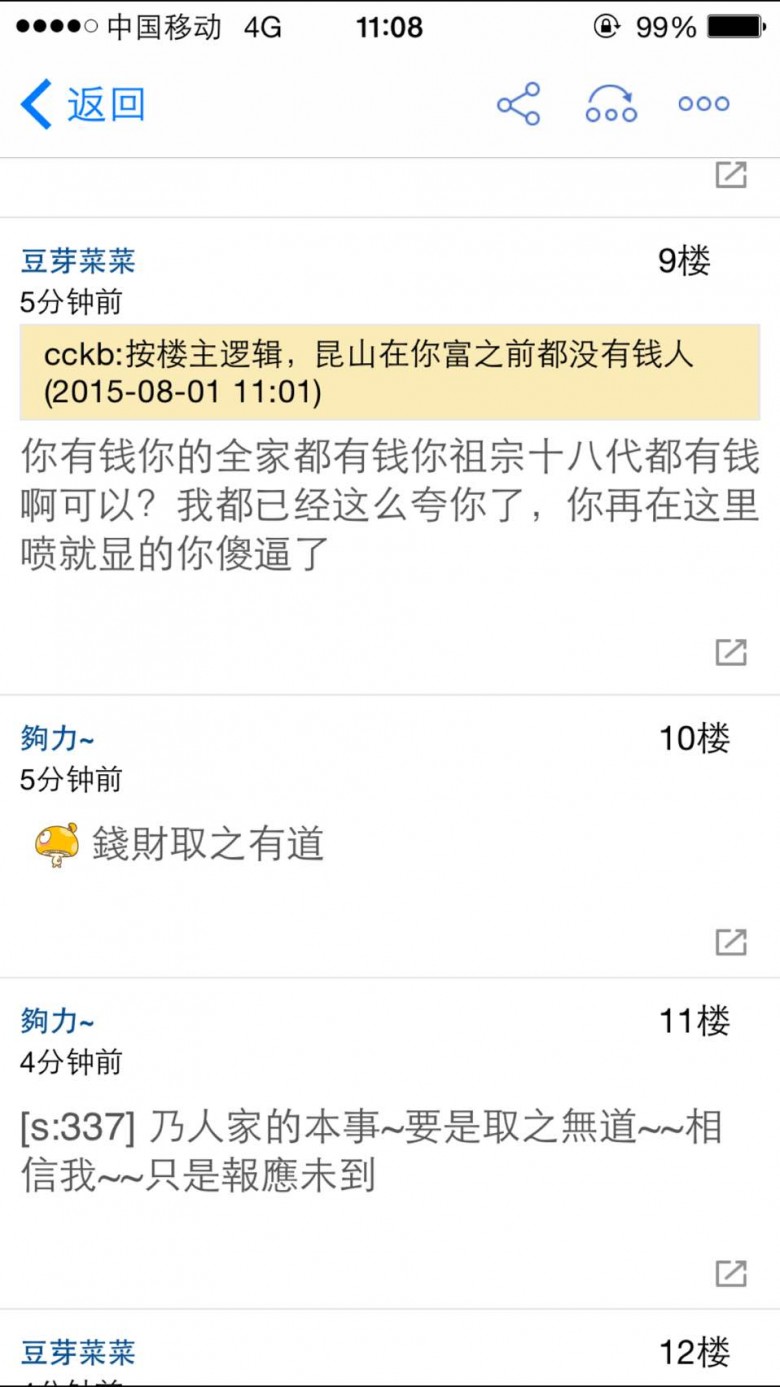
Task: Share this thread
Action: (x=518, y=104)
